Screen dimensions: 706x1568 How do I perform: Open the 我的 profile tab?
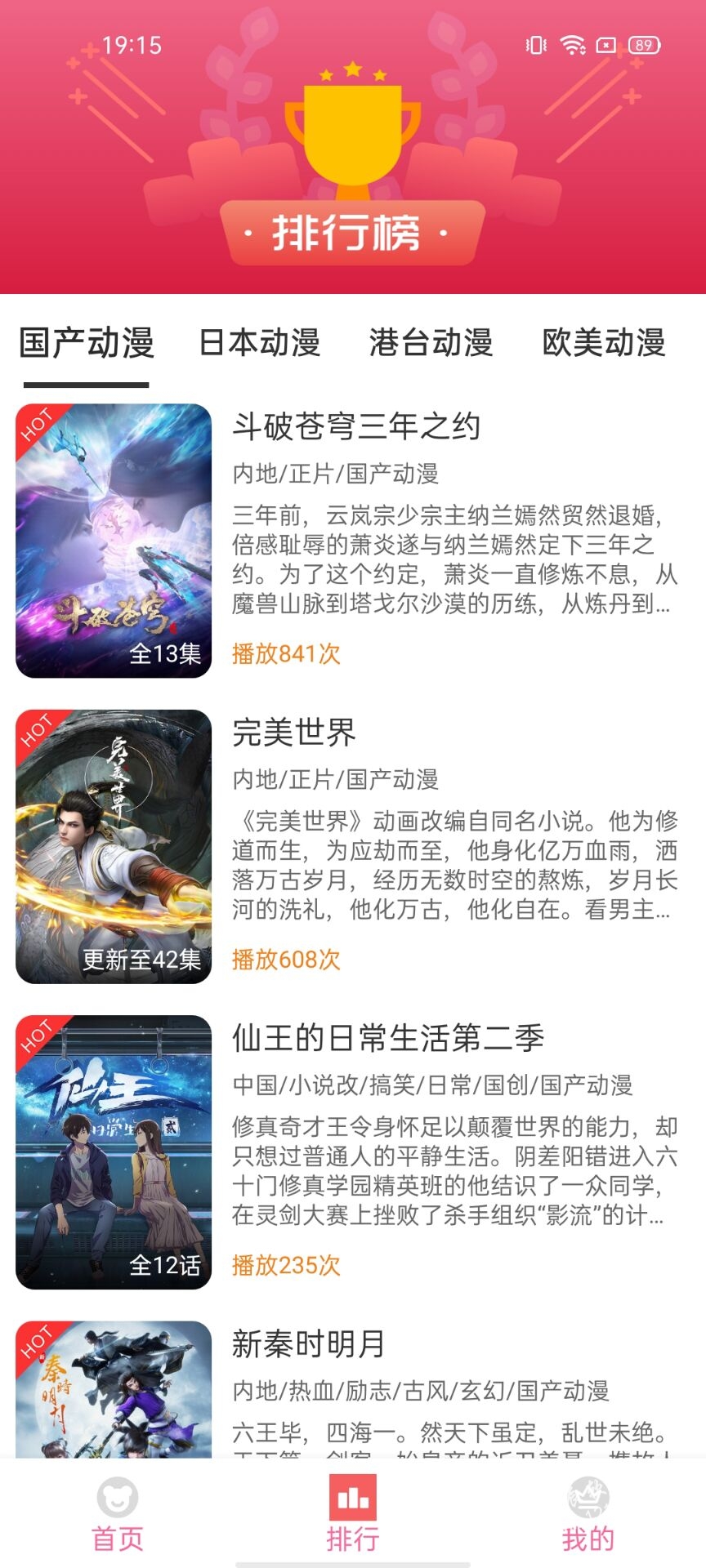pyautogui.click(x=588, y=1513)
